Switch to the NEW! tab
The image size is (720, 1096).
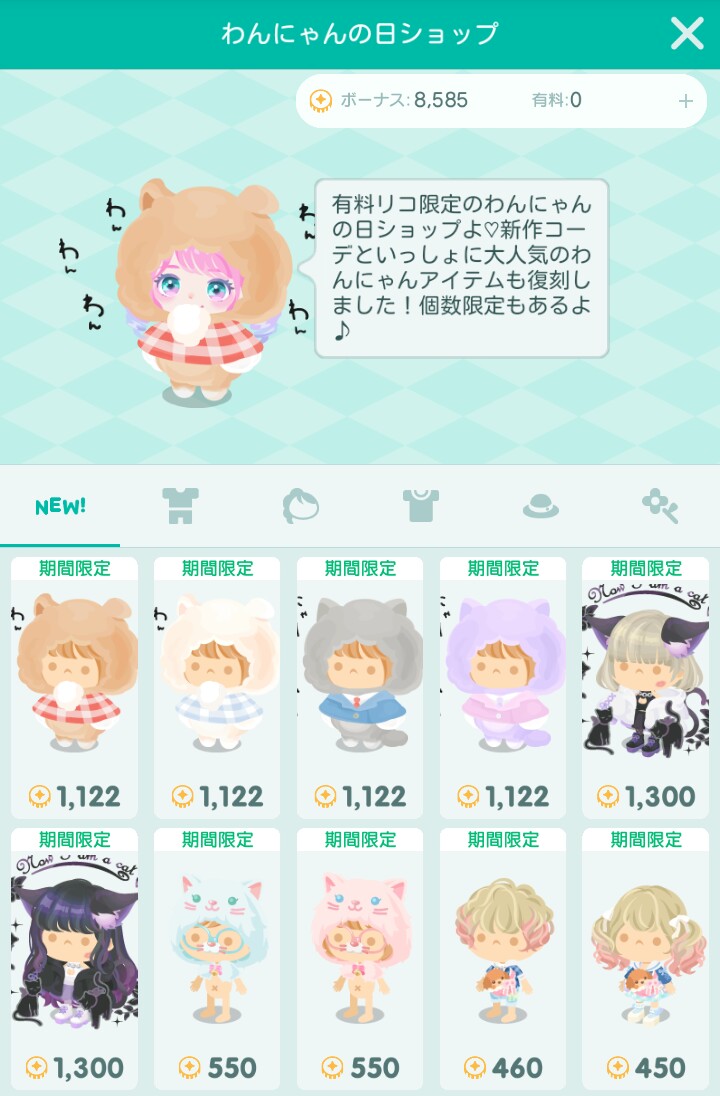click(x=60, y=506)
